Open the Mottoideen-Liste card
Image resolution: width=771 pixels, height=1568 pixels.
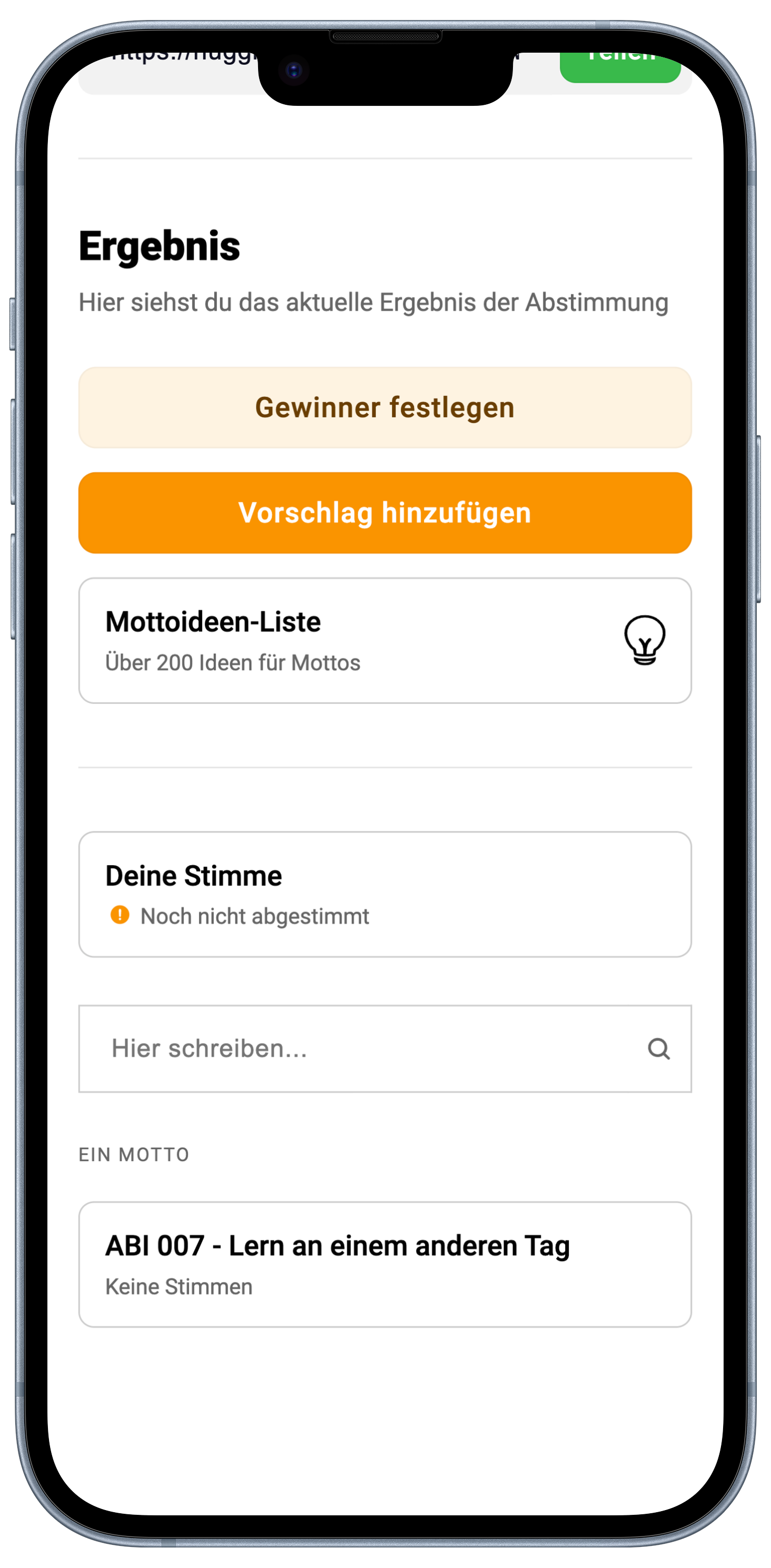click(385, 640)
